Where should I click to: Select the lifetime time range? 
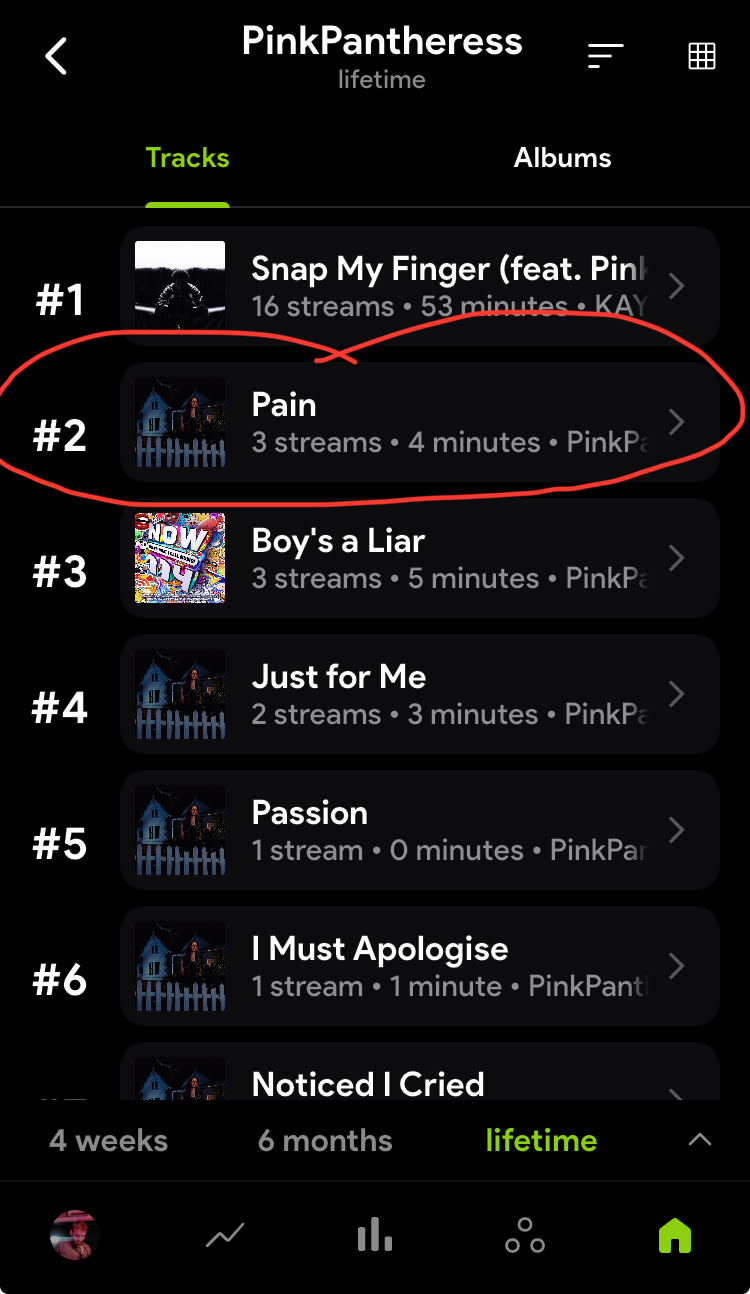point(541,1141)
